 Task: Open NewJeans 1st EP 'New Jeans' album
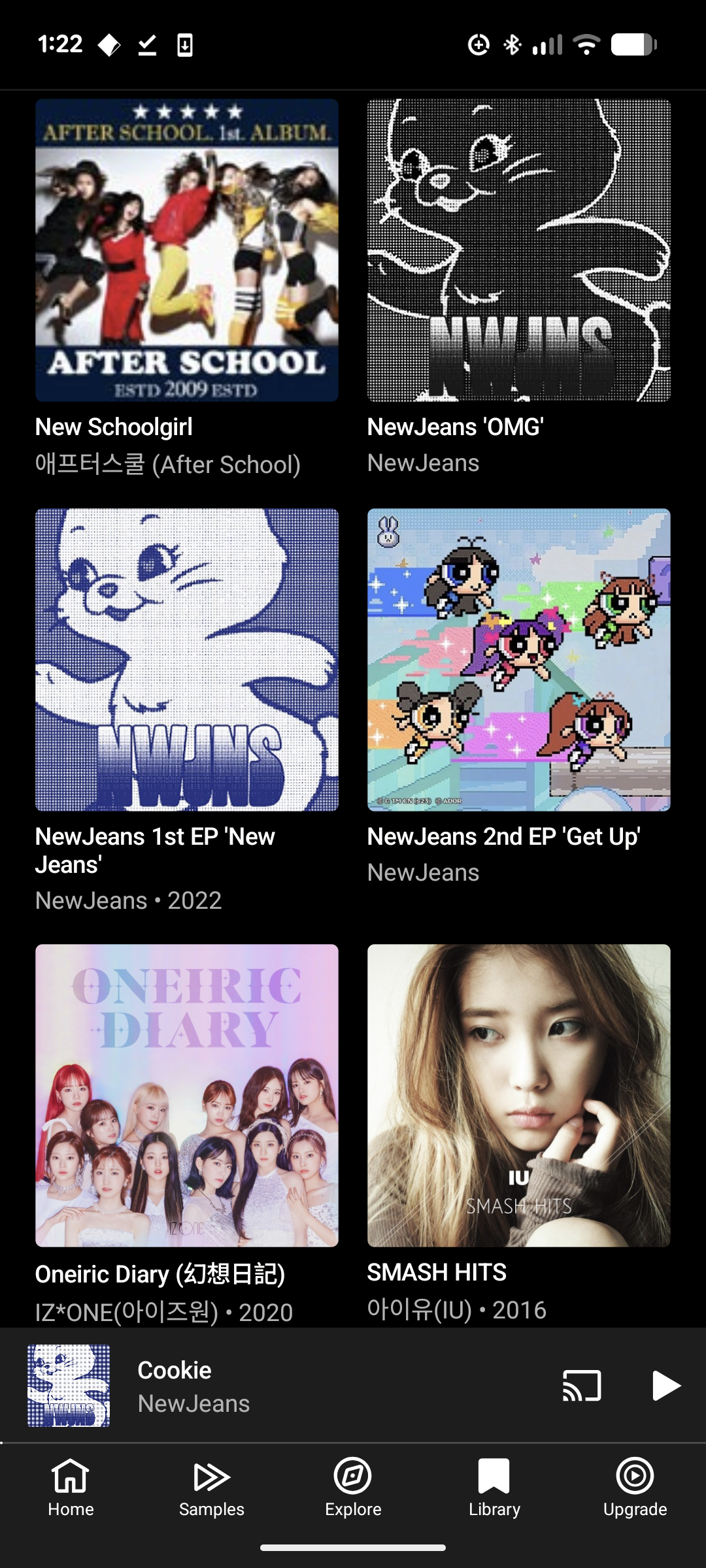click(187, 660)
